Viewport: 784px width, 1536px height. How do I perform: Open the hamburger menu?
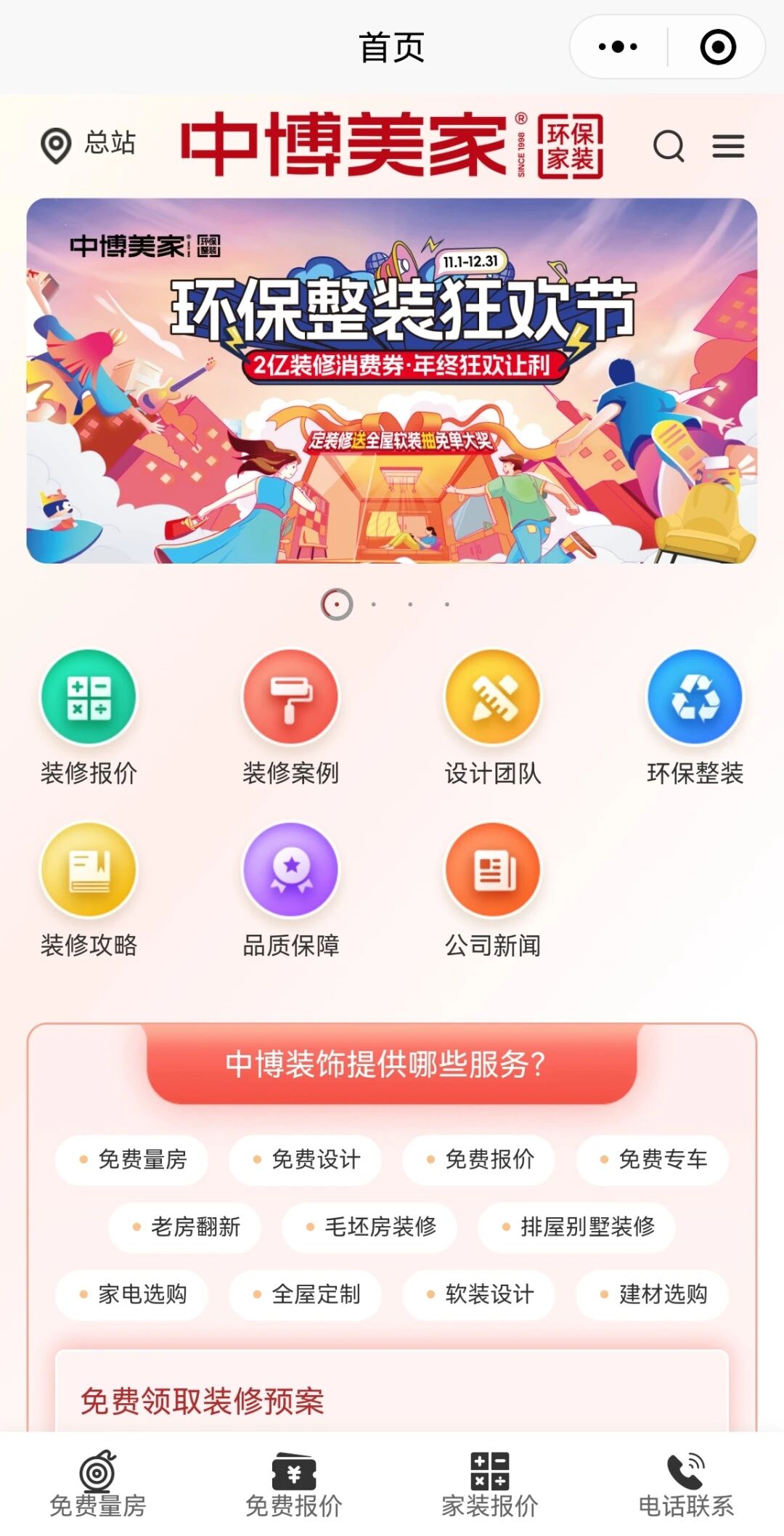click(728, 146)
